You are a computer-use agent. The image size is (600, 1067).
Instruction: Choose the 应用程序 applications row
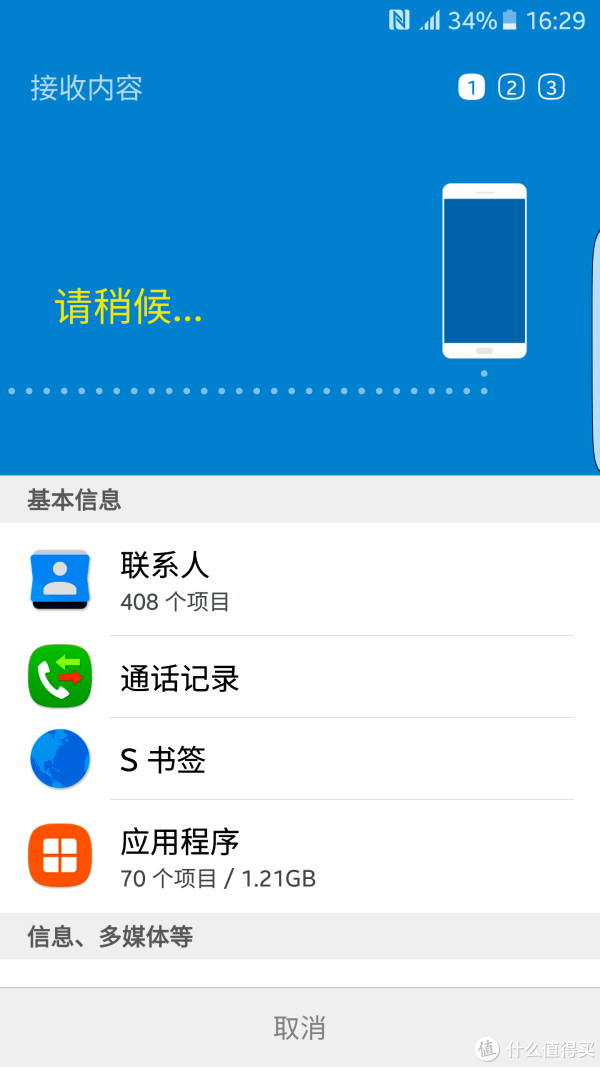point(300,857)
